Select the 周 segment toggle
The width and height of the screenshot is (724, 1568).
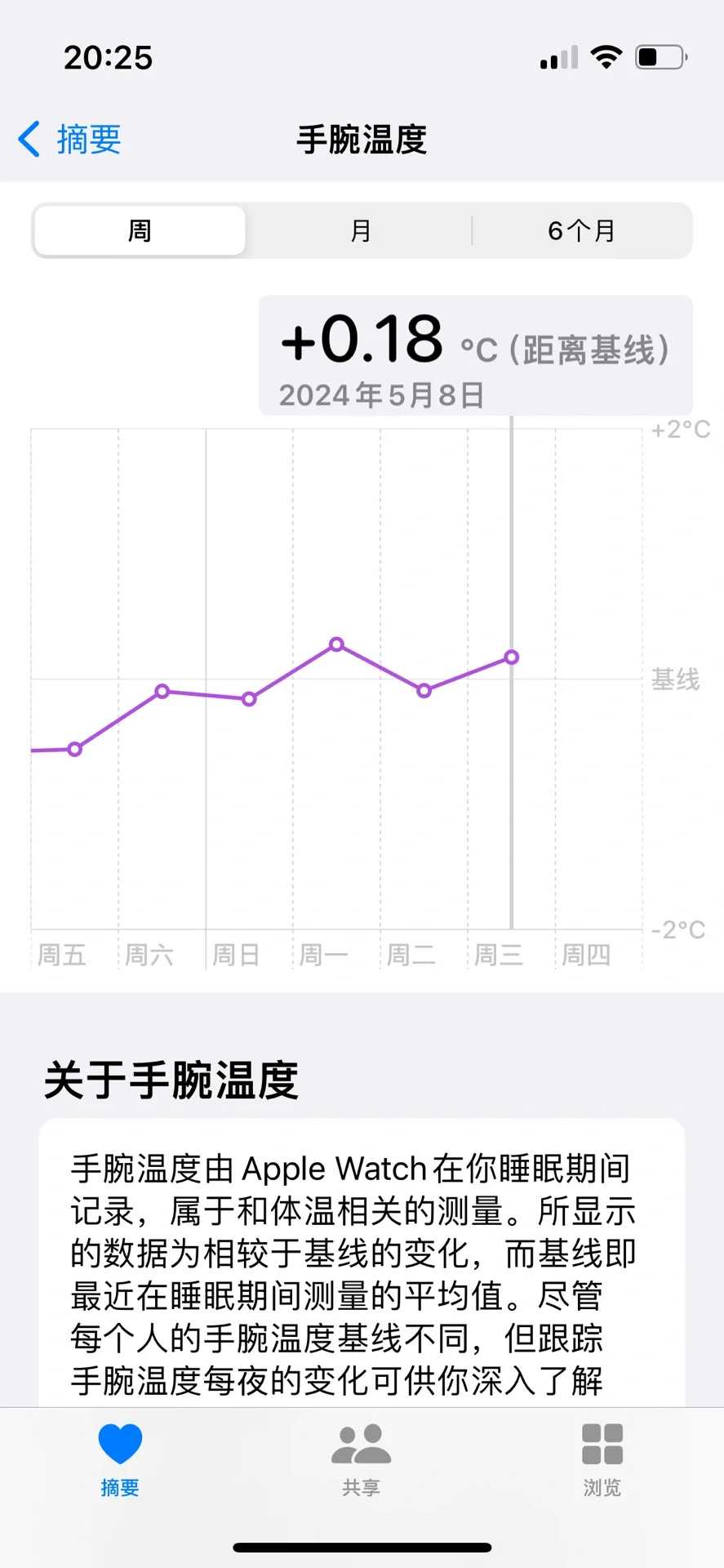click(x=139, y=231)
